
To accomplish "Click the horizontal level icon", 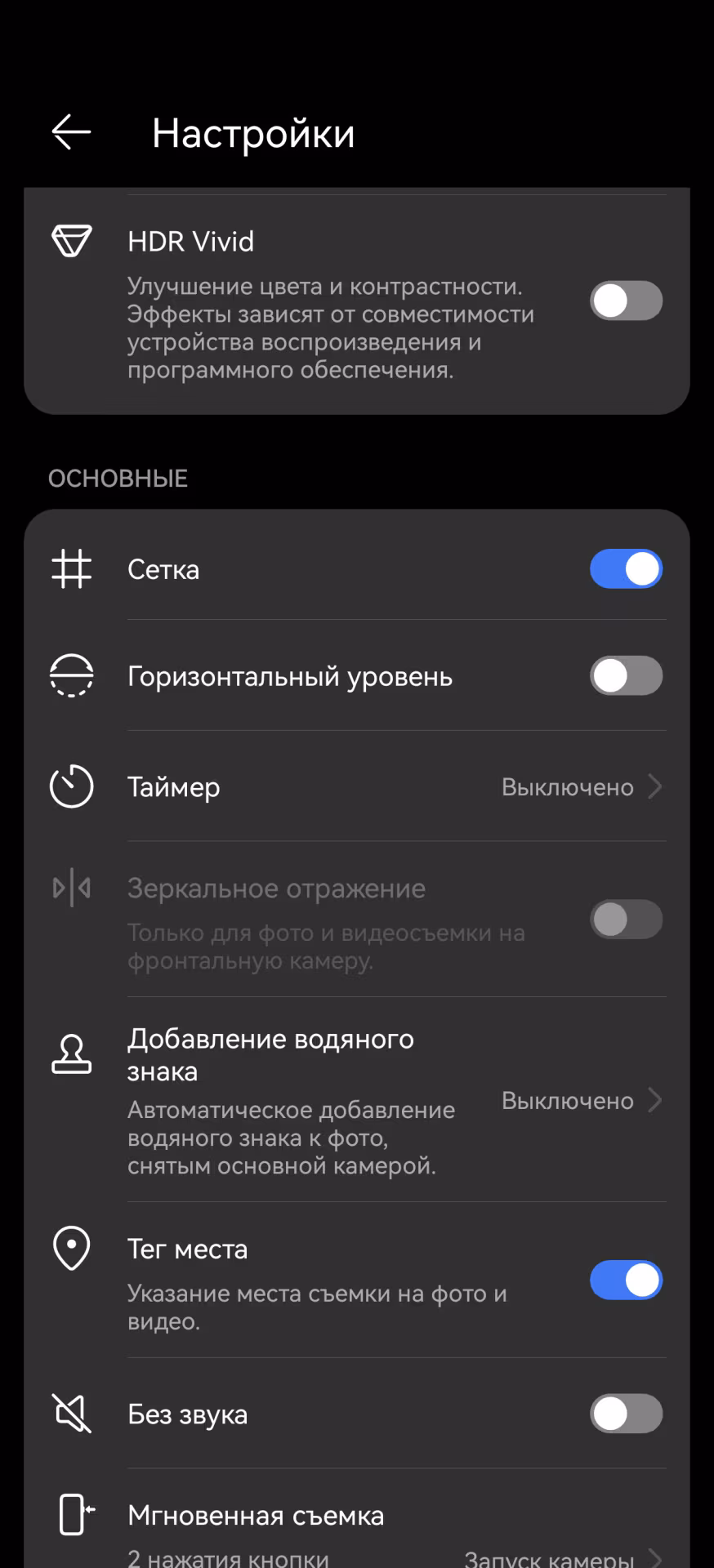I will coord(71,675).
